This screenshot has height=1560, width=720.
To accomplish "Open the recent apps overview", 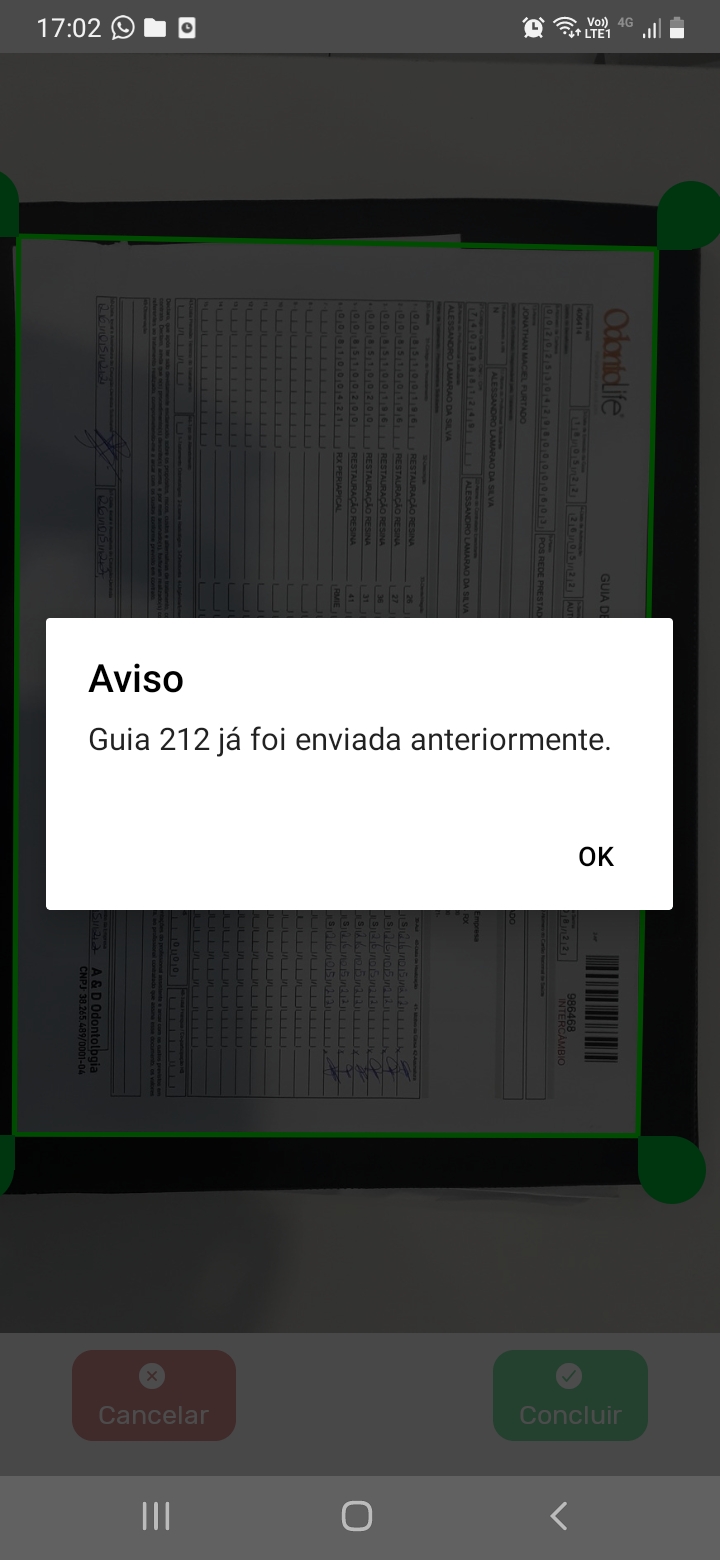I will tap(156, 1516).
